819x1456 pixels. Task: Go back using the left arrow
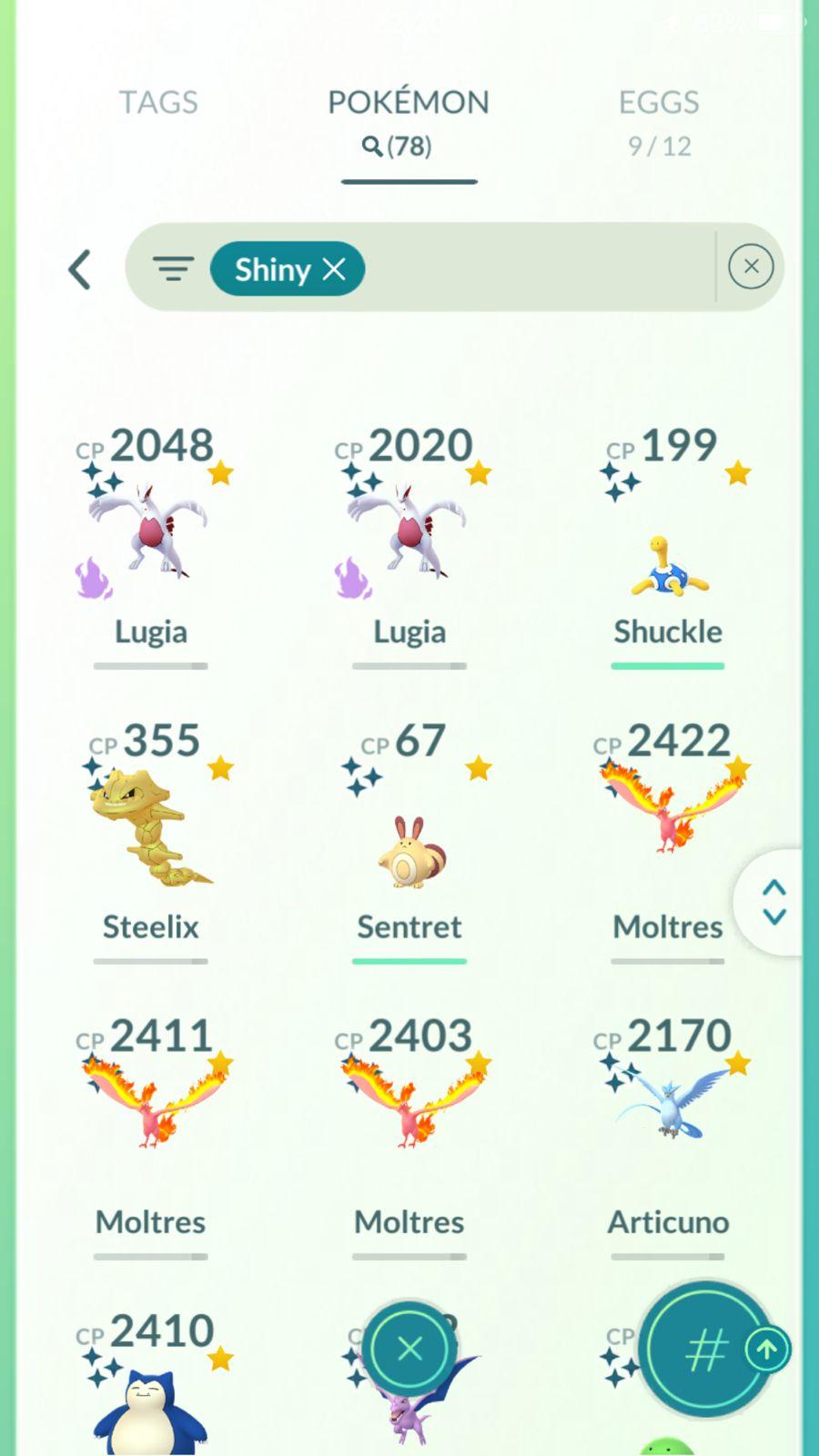click(80, 269)
